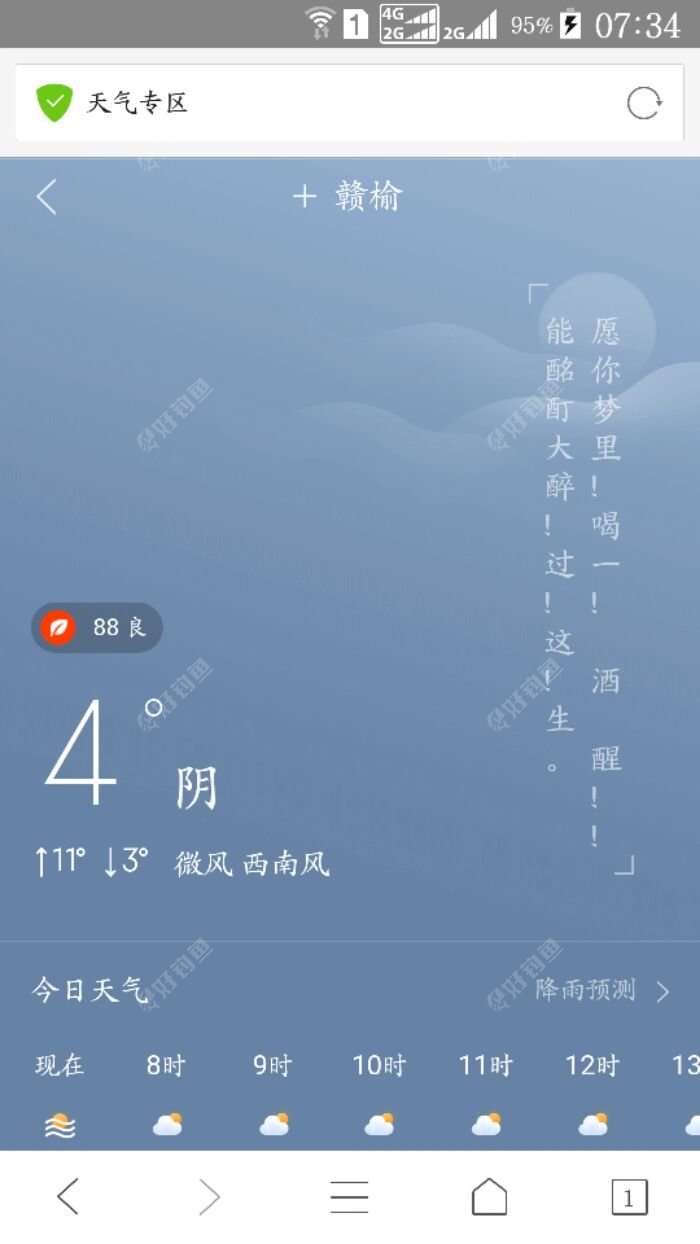Show open tabs via the tab counter
Viewport: 700px width, 1244px height.
pyautogui.click(x=629, y=1196)
